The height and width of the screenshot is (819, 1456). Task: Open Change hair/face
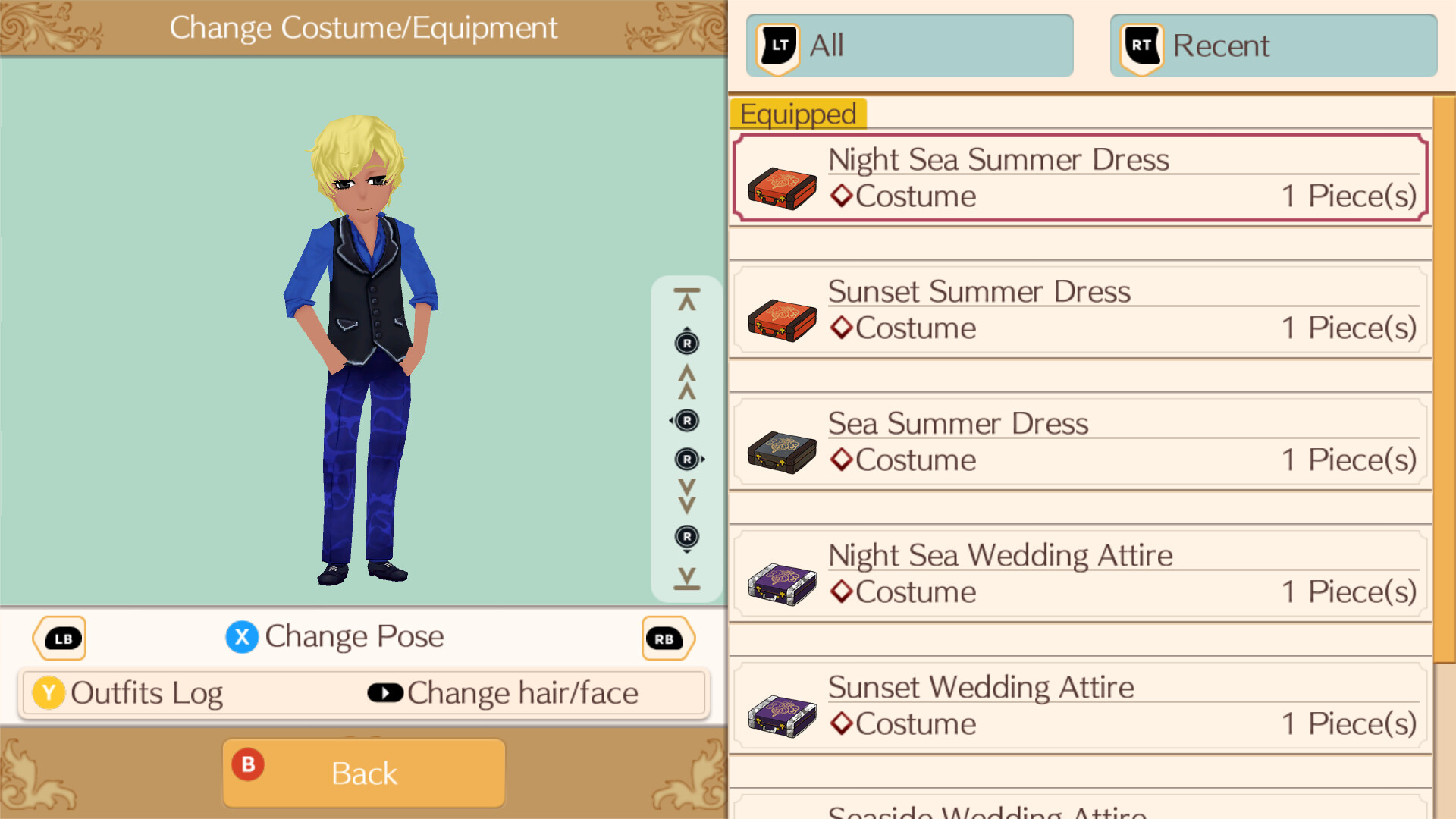504,693
